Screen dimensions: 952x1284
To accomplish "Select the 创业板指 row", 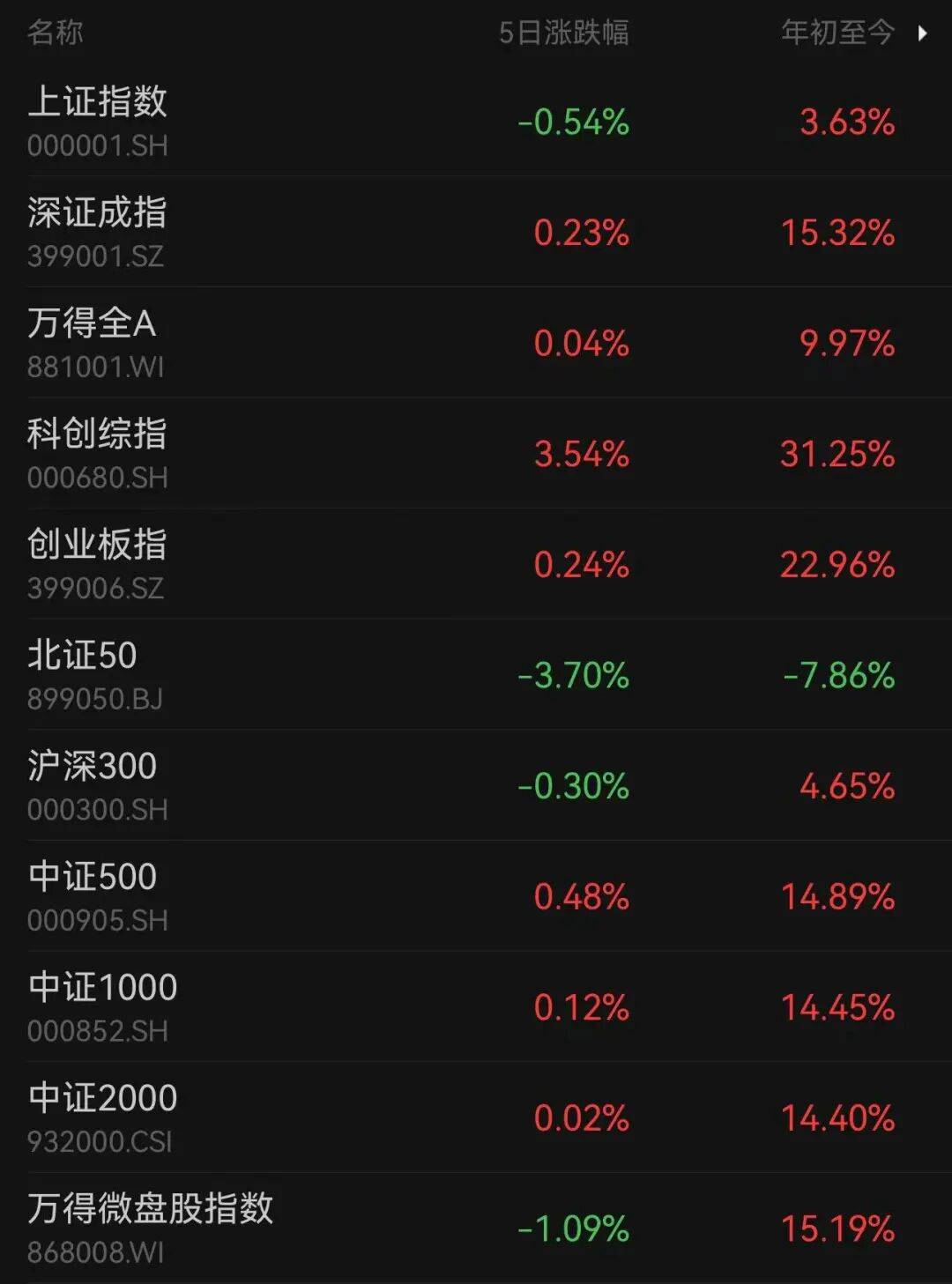I will point(476,564).
